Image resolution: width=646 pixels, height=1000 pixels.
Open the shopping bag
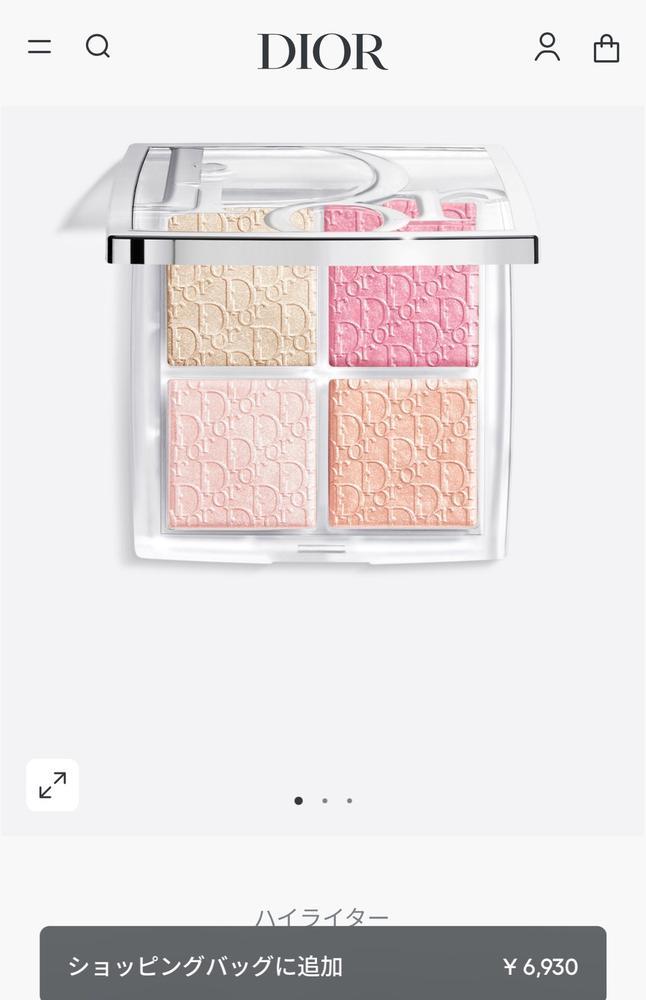(x=606, y=48)
